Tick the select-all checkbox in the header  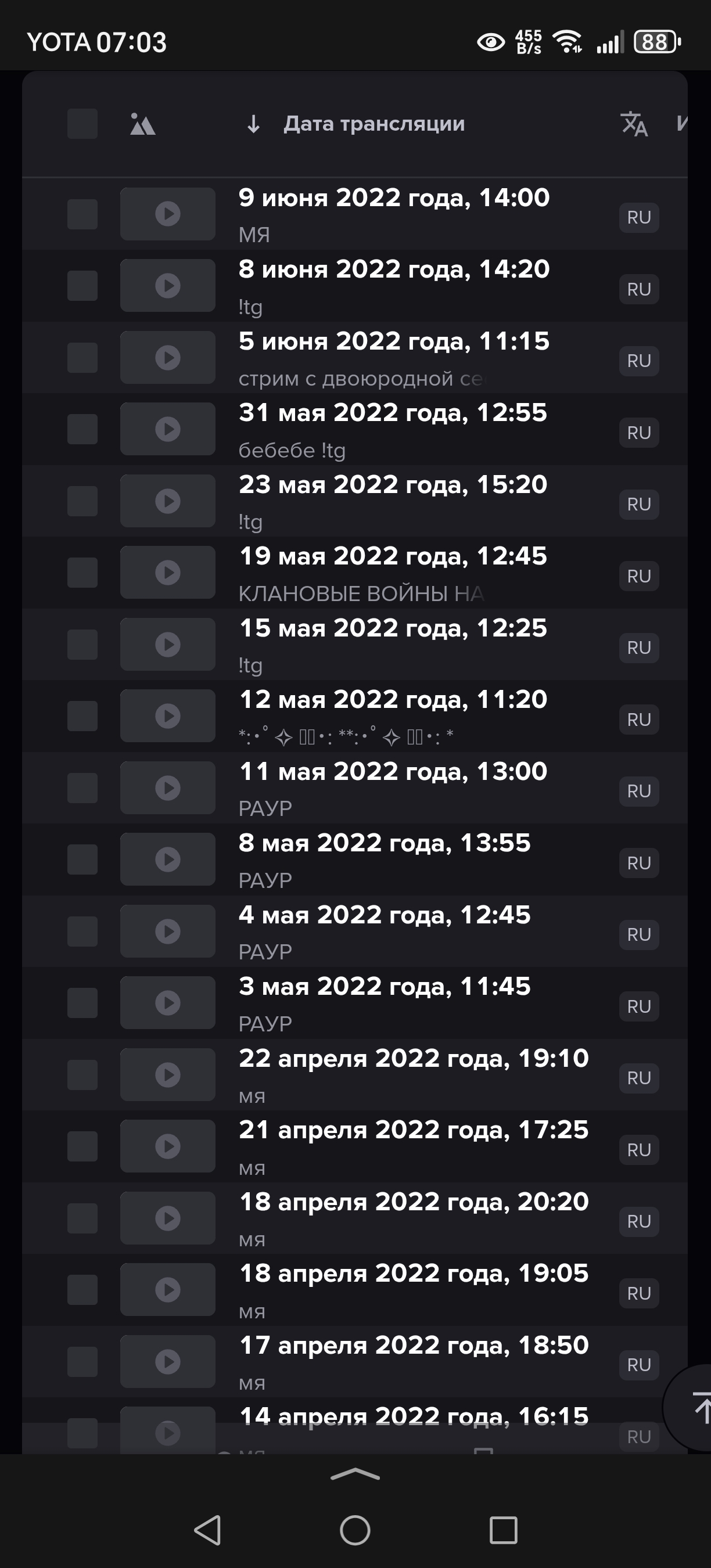point(82,124)
